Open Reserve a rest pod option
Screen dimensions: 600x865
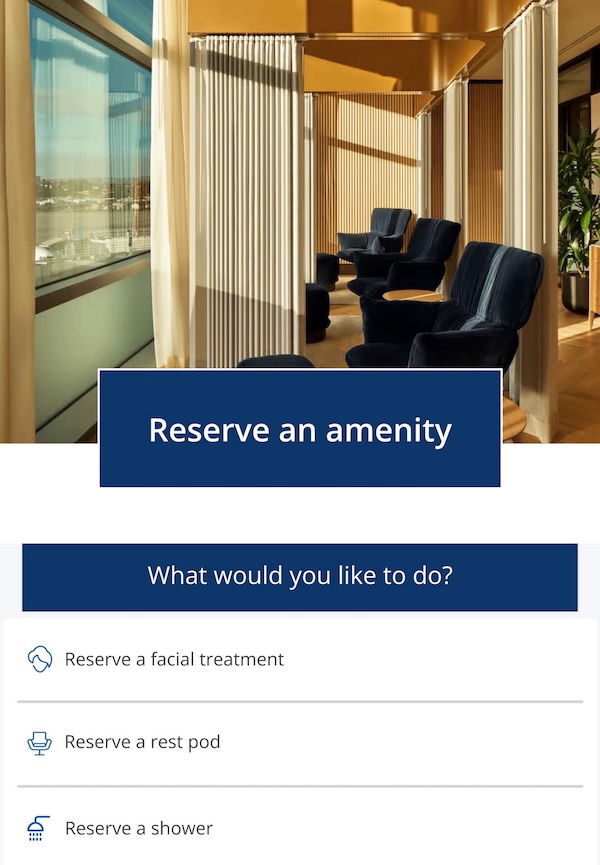[142, 743]
